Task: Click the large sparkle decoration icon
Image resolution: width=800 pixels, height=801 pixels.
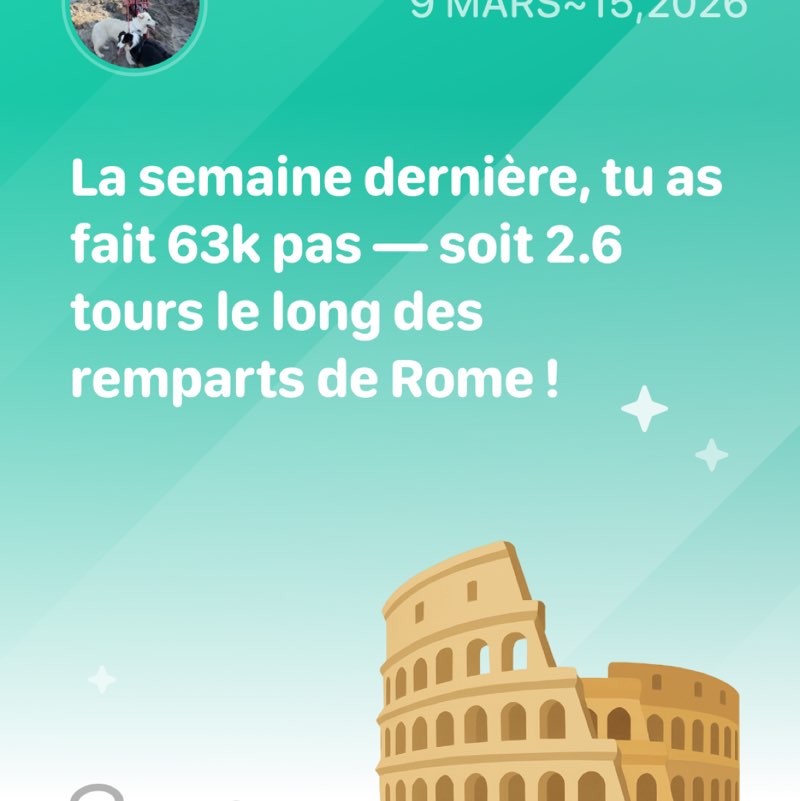Action: [x=645, y=410]
